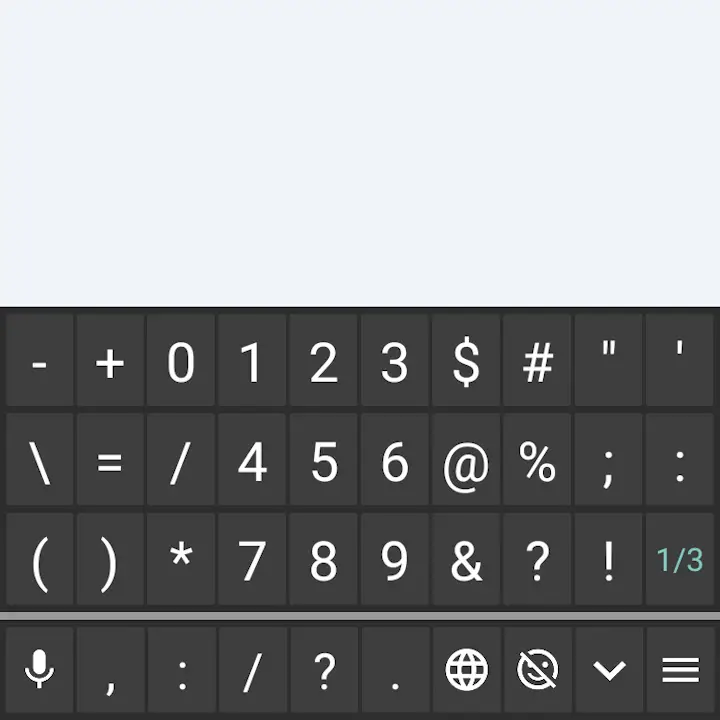Viewport: 720px width, 720px height.
Task: Start voice input with the microphone key
Action: 39,670
